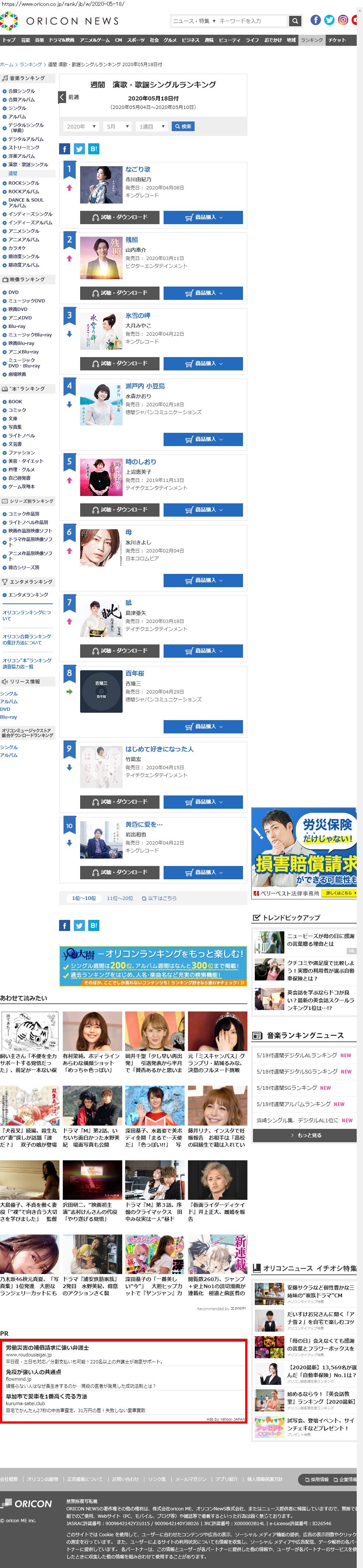The height and width of the screenshot is (1568, 363).
Task: Open the song title なごり歌
Action: point(138,170)
